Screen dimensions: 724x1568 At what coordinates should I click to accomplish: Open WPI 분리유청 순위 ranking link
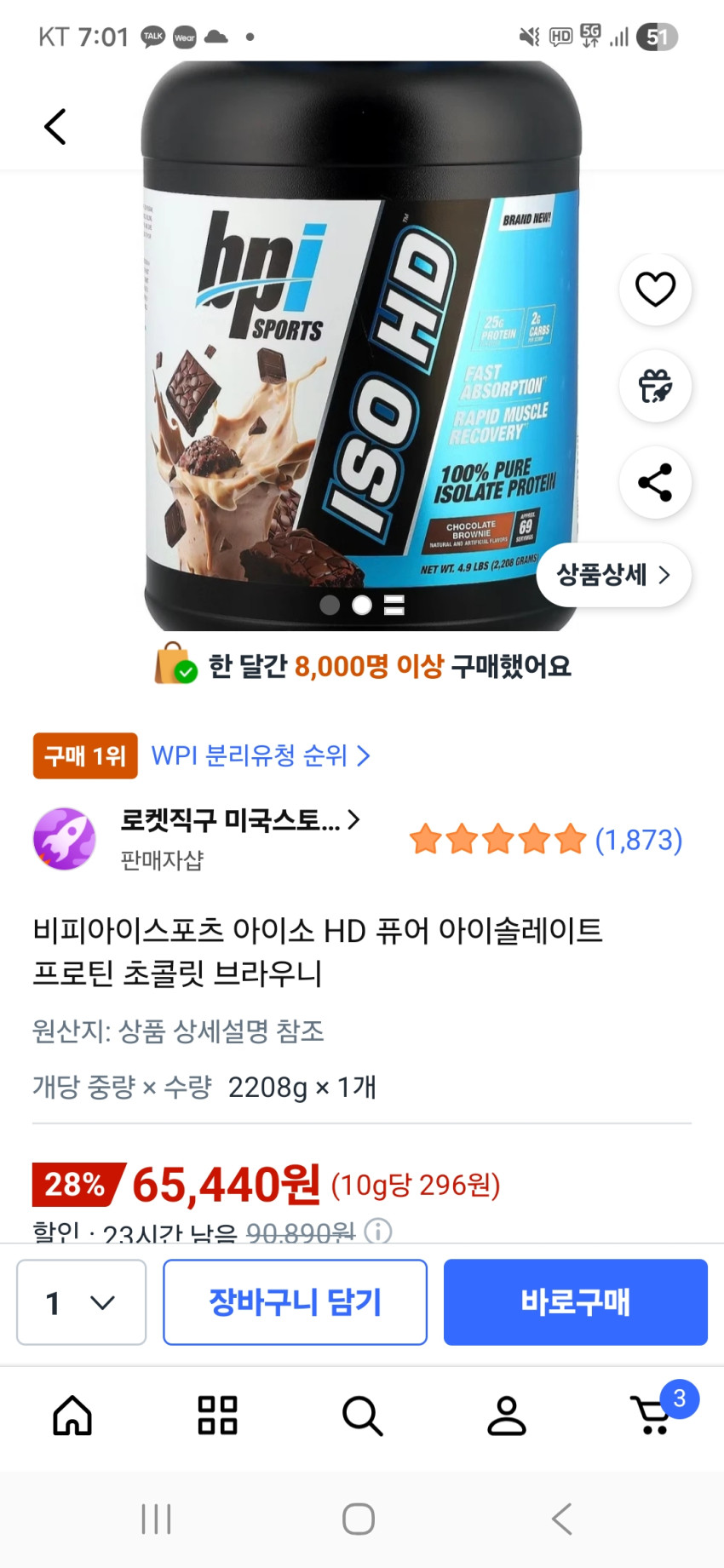coord(261,755)
